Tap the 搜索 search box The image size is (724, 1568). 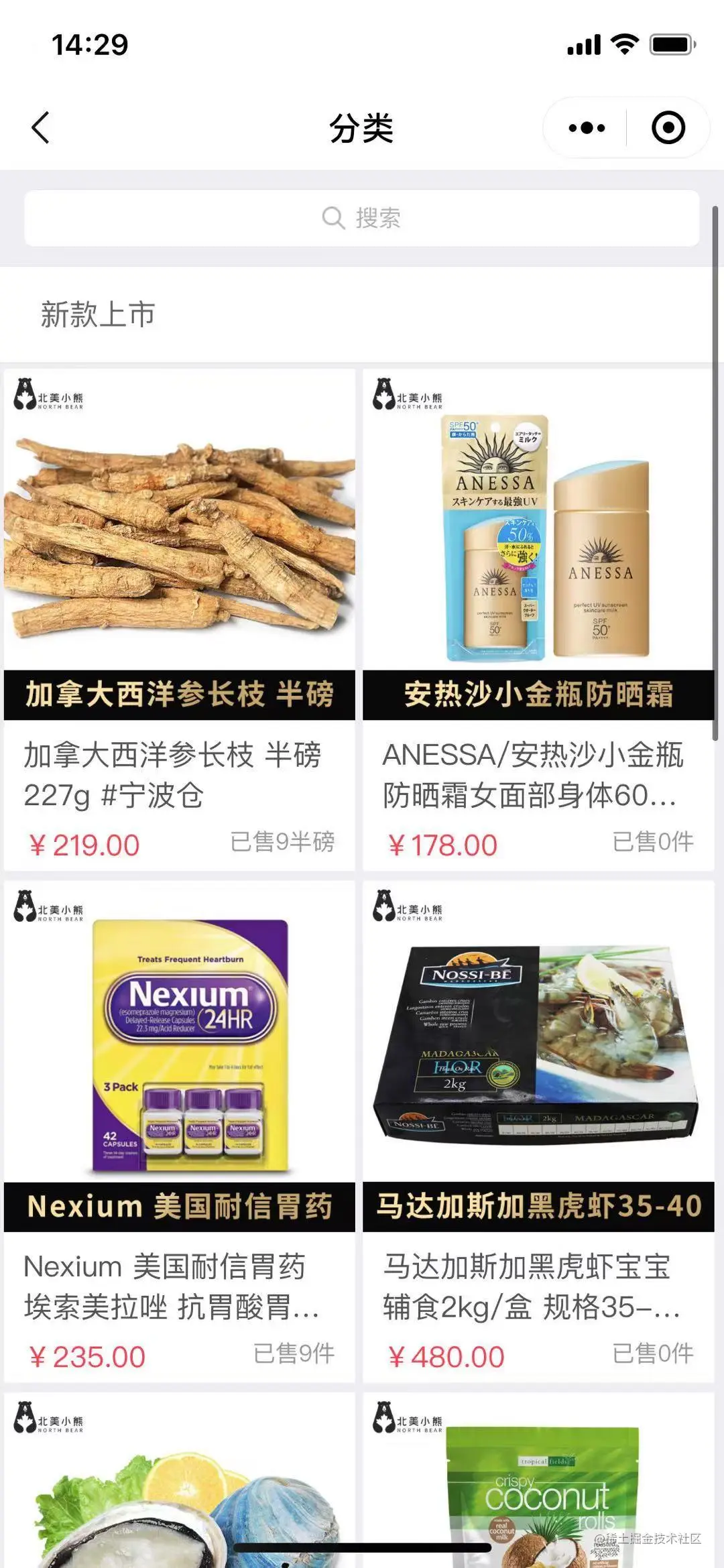[x=362, y=218]
